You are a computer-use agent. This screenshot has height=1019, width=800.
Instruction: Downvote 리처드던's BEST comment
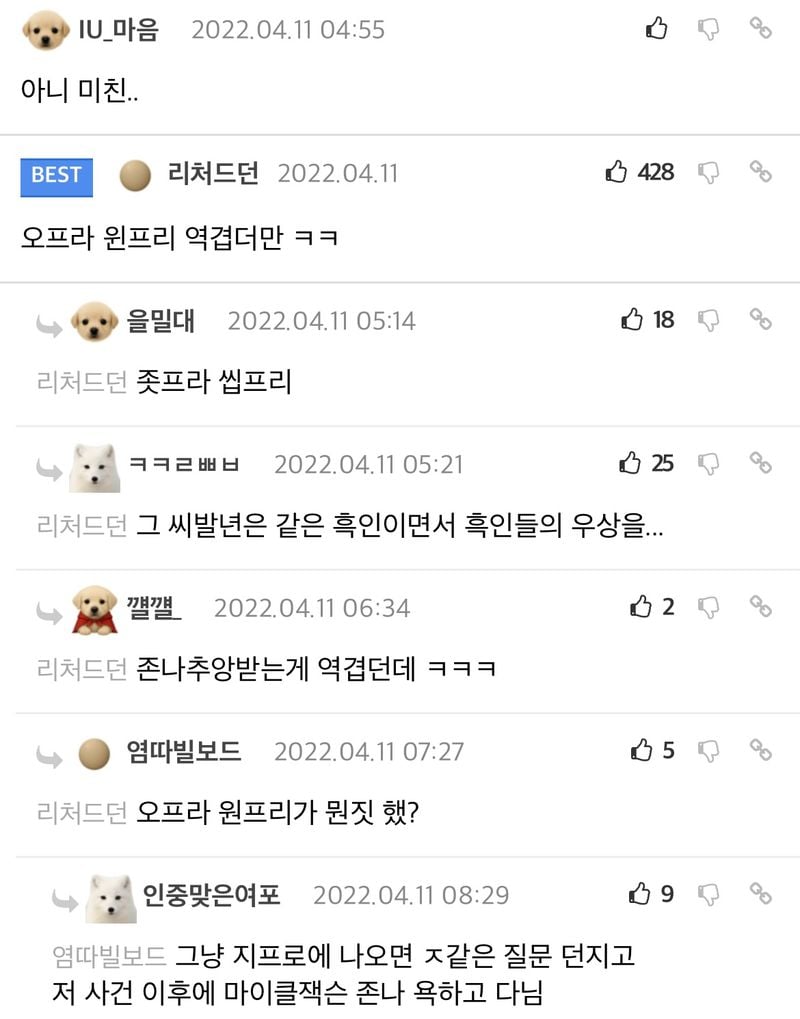pos(708,172)
